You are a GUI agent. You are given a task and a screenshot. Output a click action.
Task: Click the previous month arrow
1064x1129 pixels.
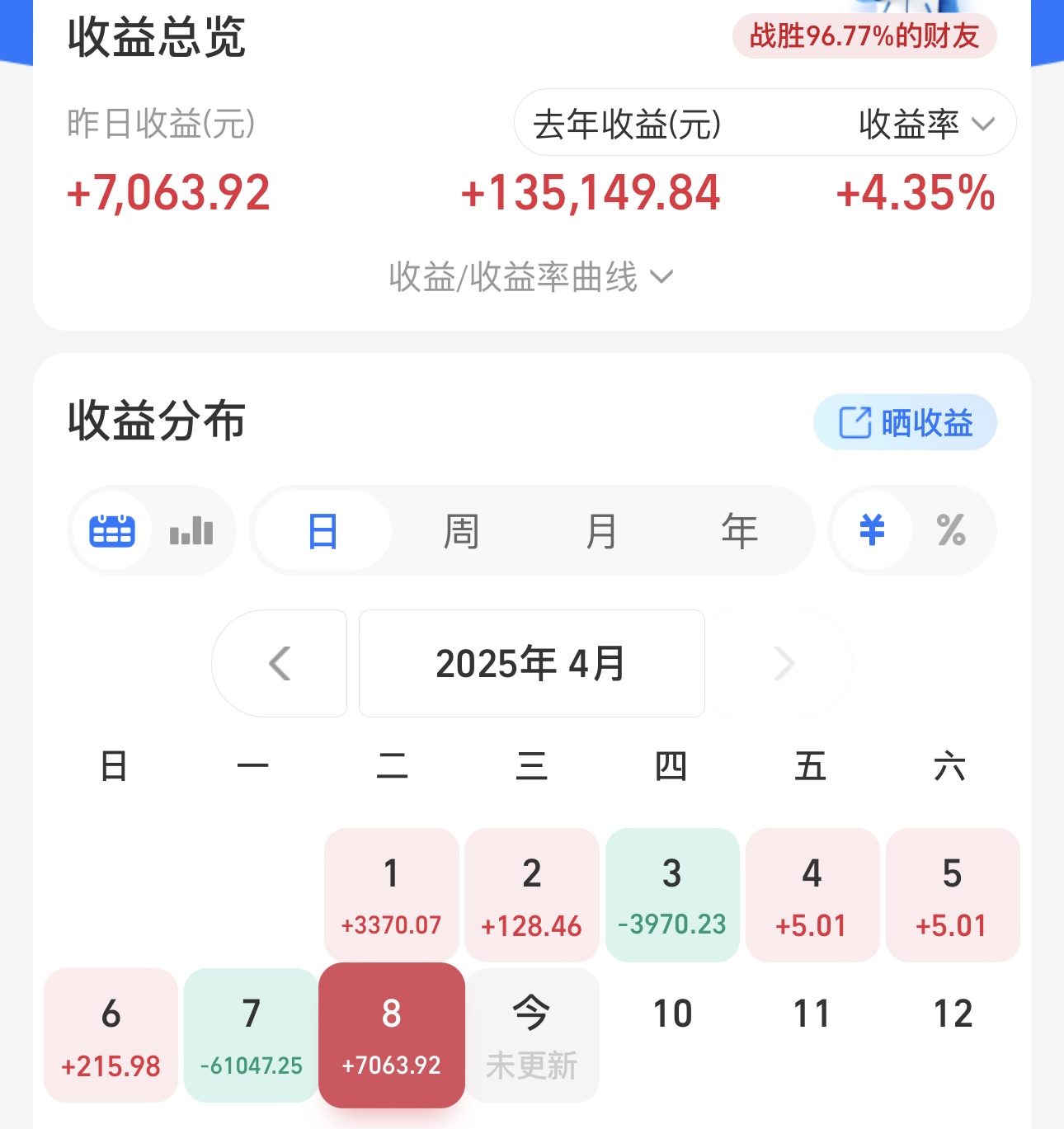(x=280, y=663)
